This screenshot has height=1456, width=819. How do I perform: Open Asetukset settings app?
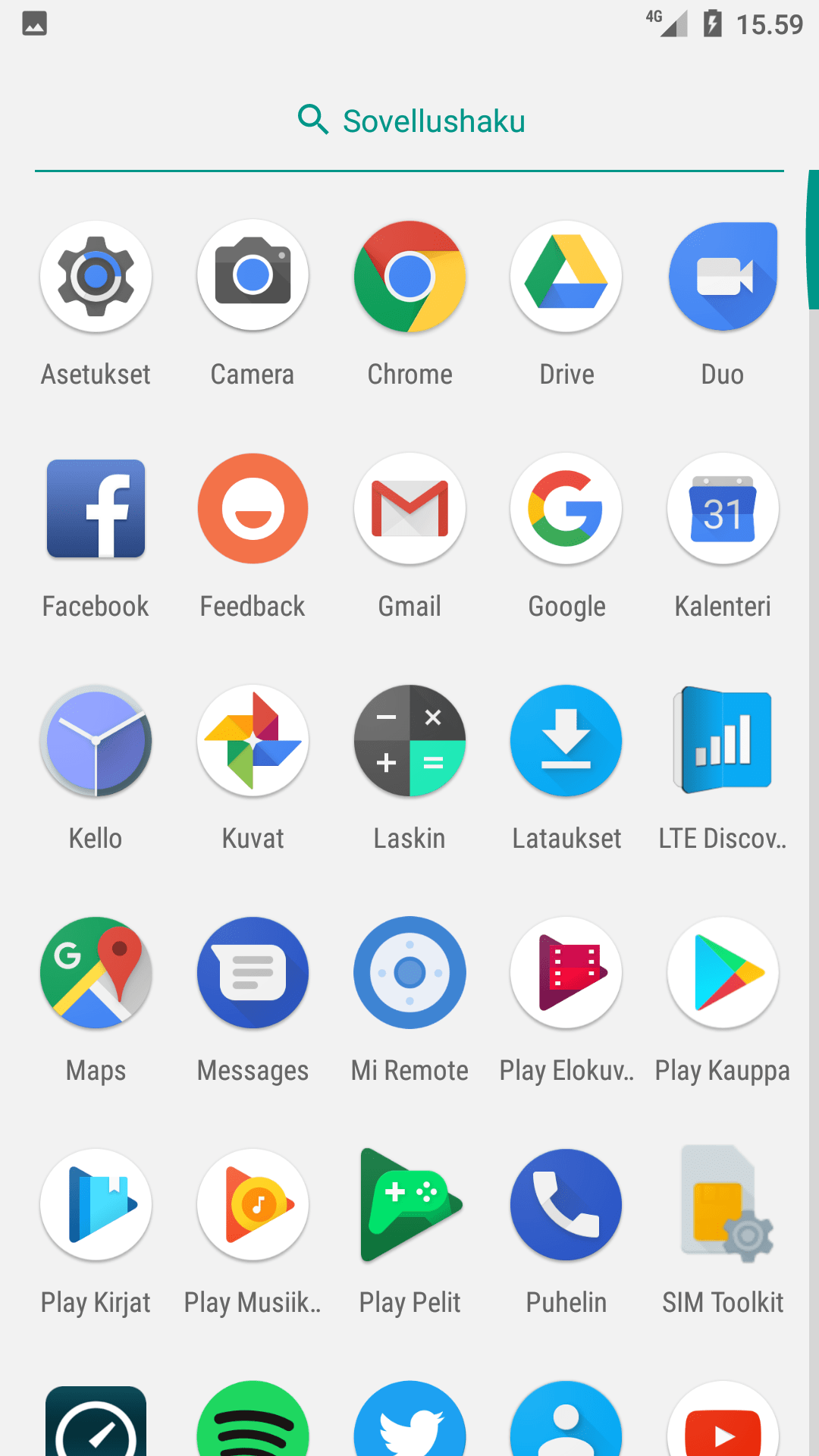[96, 277]
